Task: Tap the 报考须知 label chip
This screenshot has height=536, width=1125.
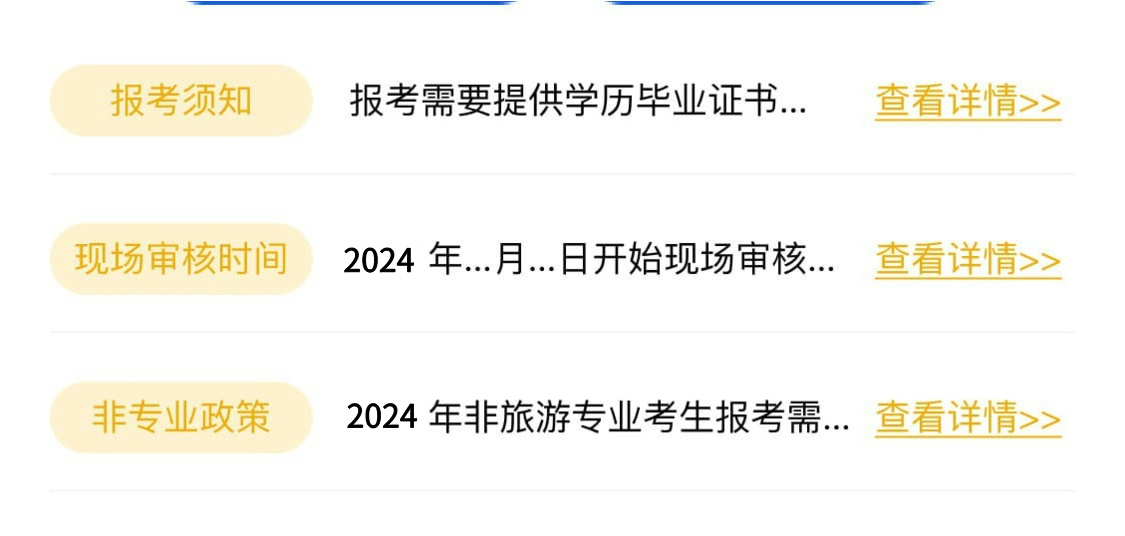Action: pos(181,101)
